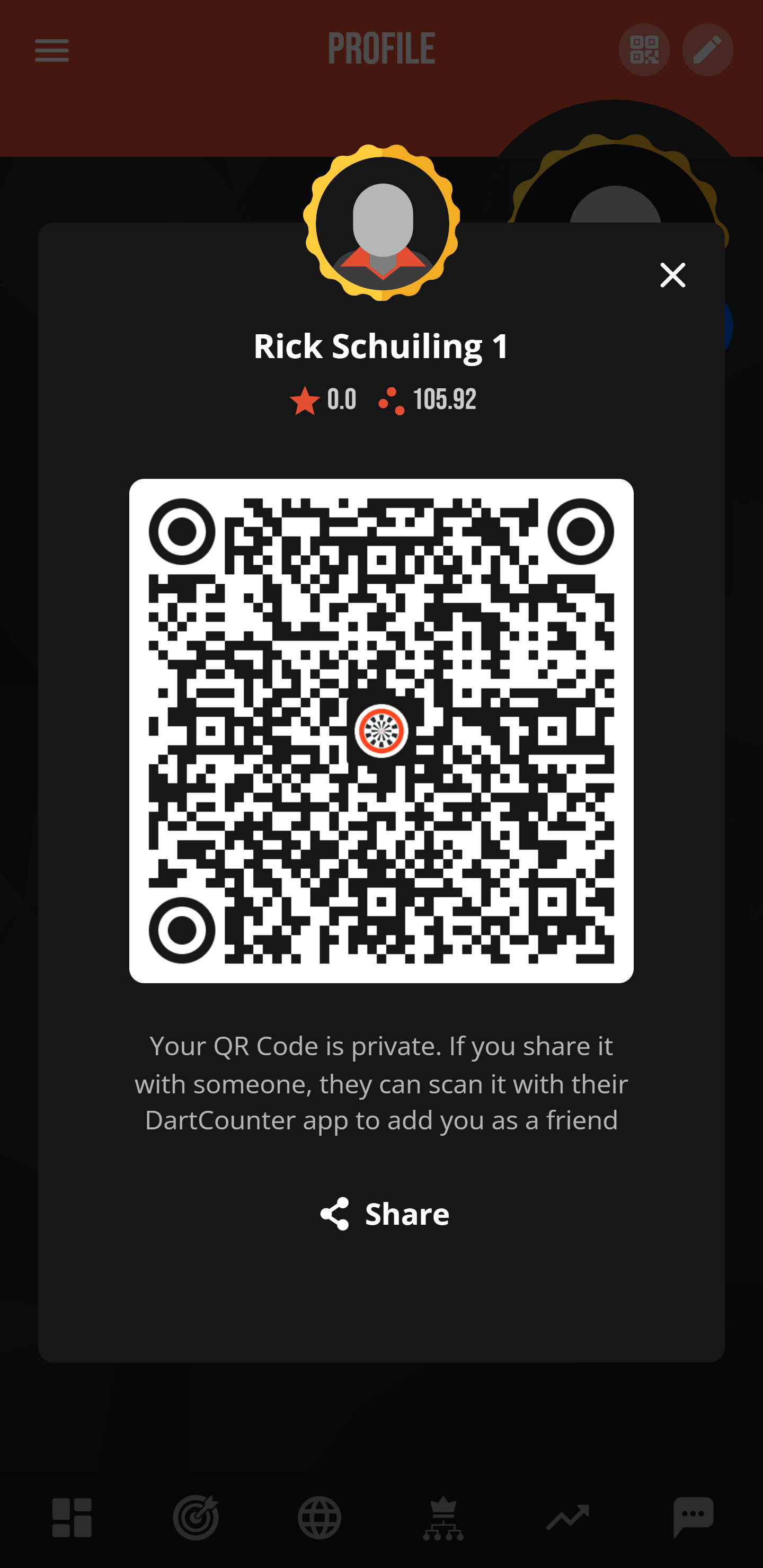763x1568 pixels.
Task: Close the QR code dialog
Action: [672, 275]
